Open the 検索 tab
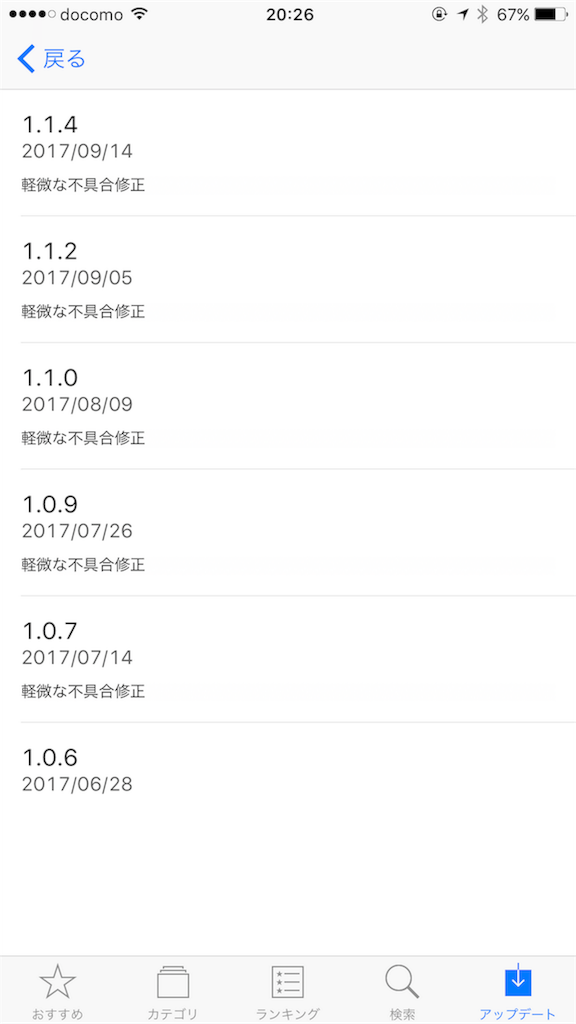Screen dimensions: 576x1024 402,991
